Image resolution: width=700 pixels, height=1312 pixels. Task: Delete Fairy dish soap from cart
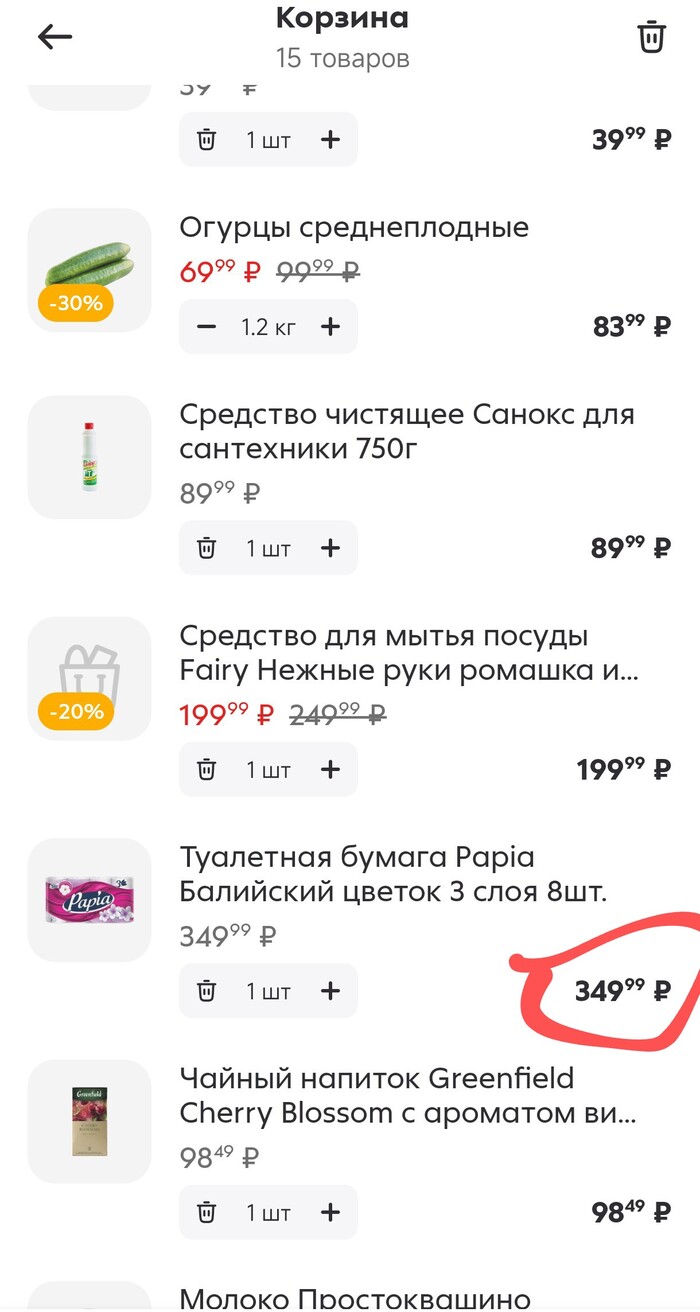[207, 770]
